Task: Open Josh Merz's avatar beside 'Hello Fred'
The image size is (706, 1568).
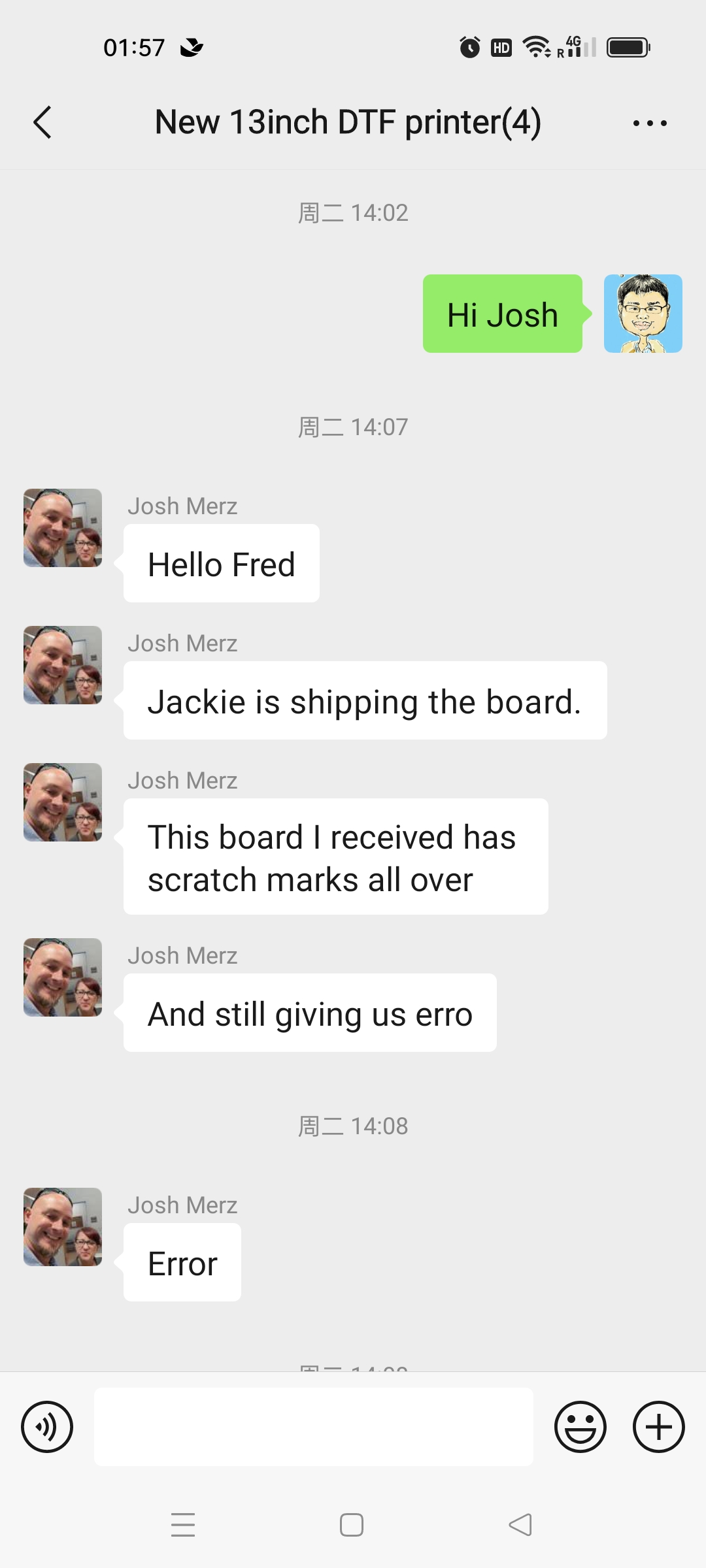Action: click(63, 528)
